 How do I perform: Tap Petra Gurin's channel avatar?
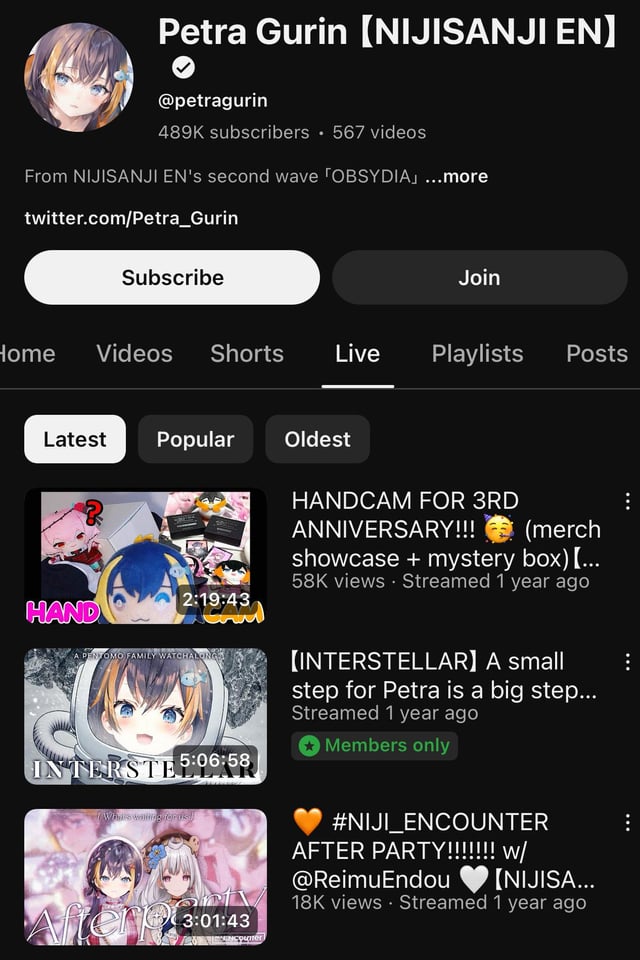(79, 77)
